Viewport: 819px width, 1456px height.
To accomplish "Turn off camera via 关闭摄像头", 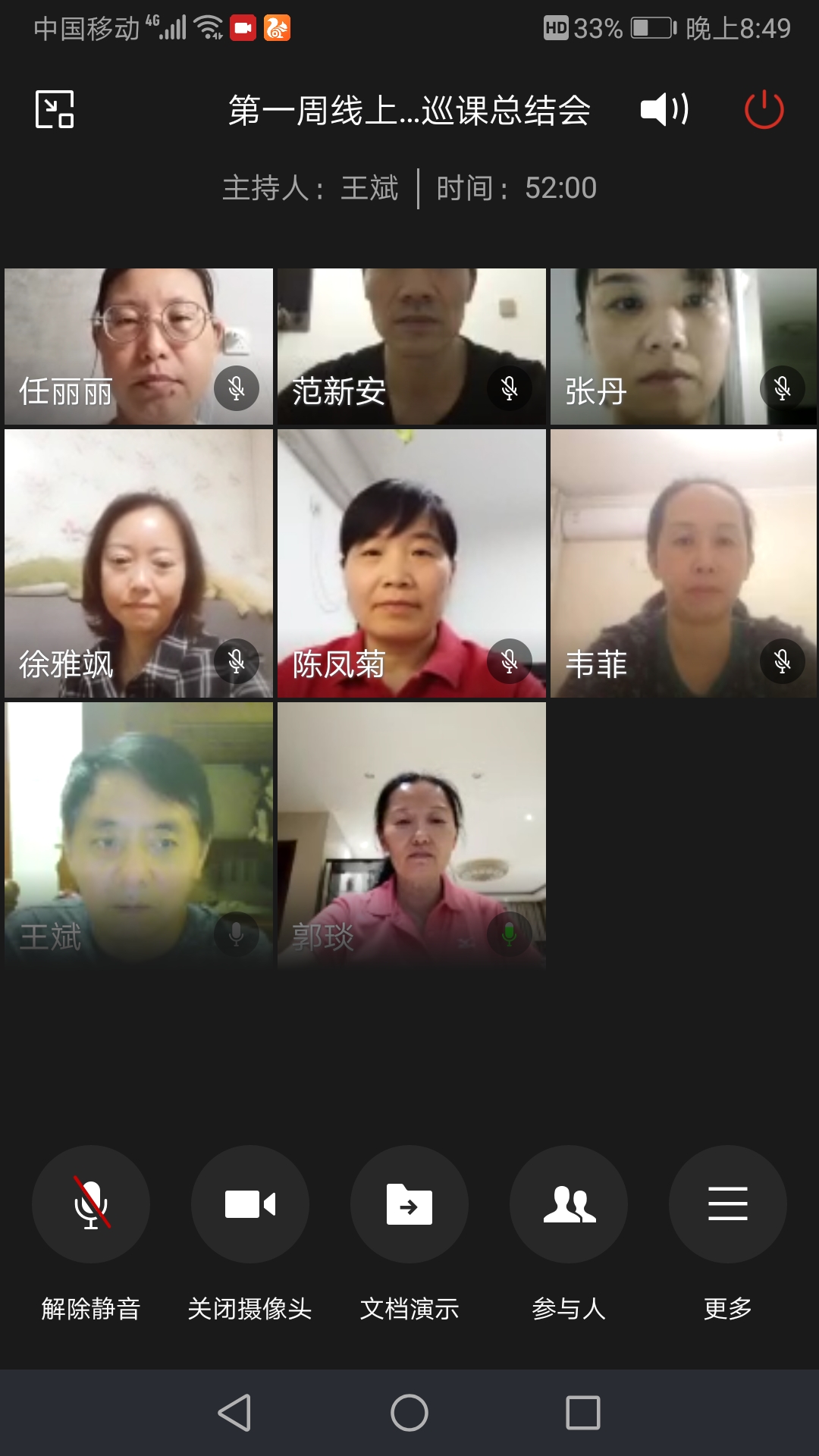I will point(250,1204).
